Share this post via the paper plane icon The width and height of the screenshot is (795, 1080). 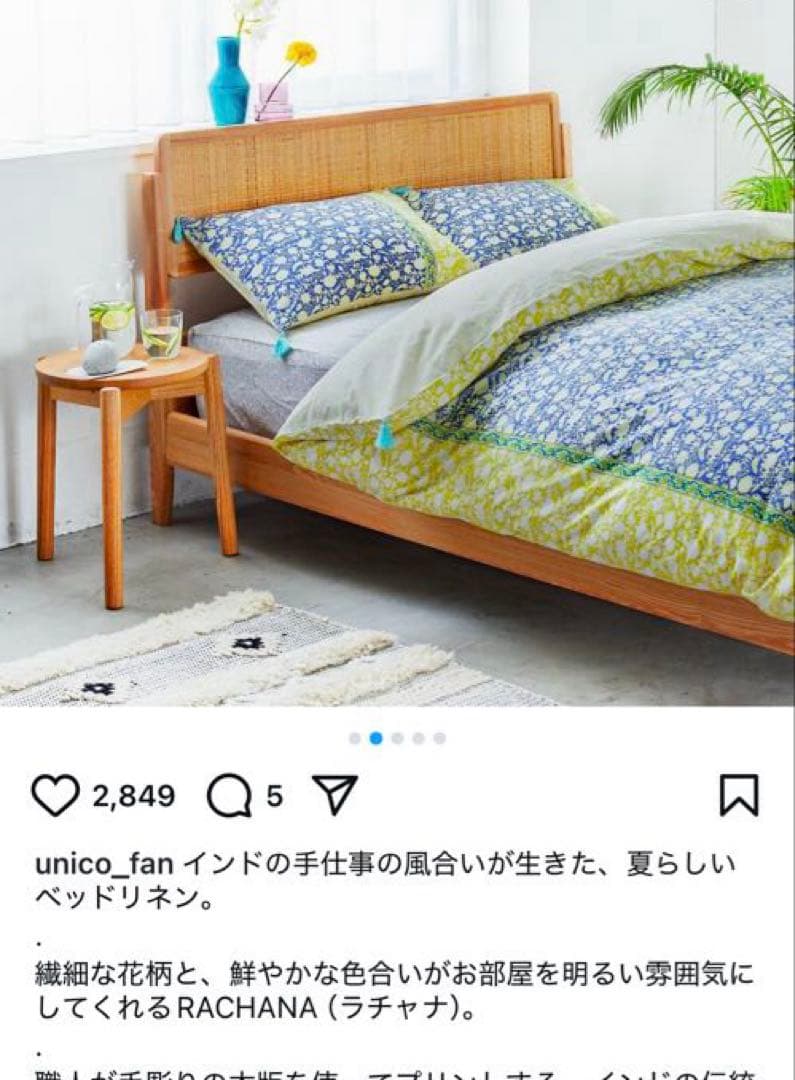click(x=335, y=795)
